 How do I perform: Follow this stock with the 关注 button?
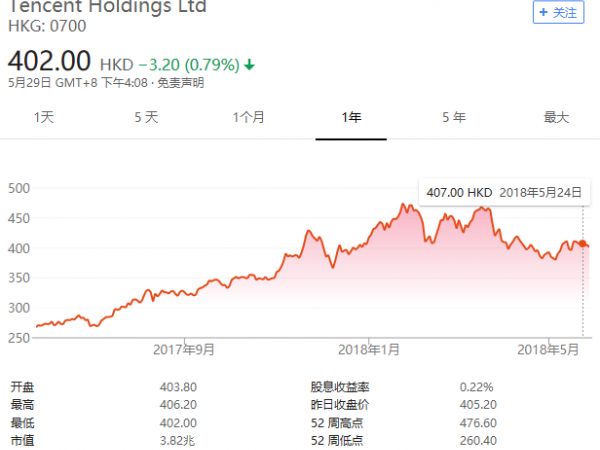click(558, 13)
